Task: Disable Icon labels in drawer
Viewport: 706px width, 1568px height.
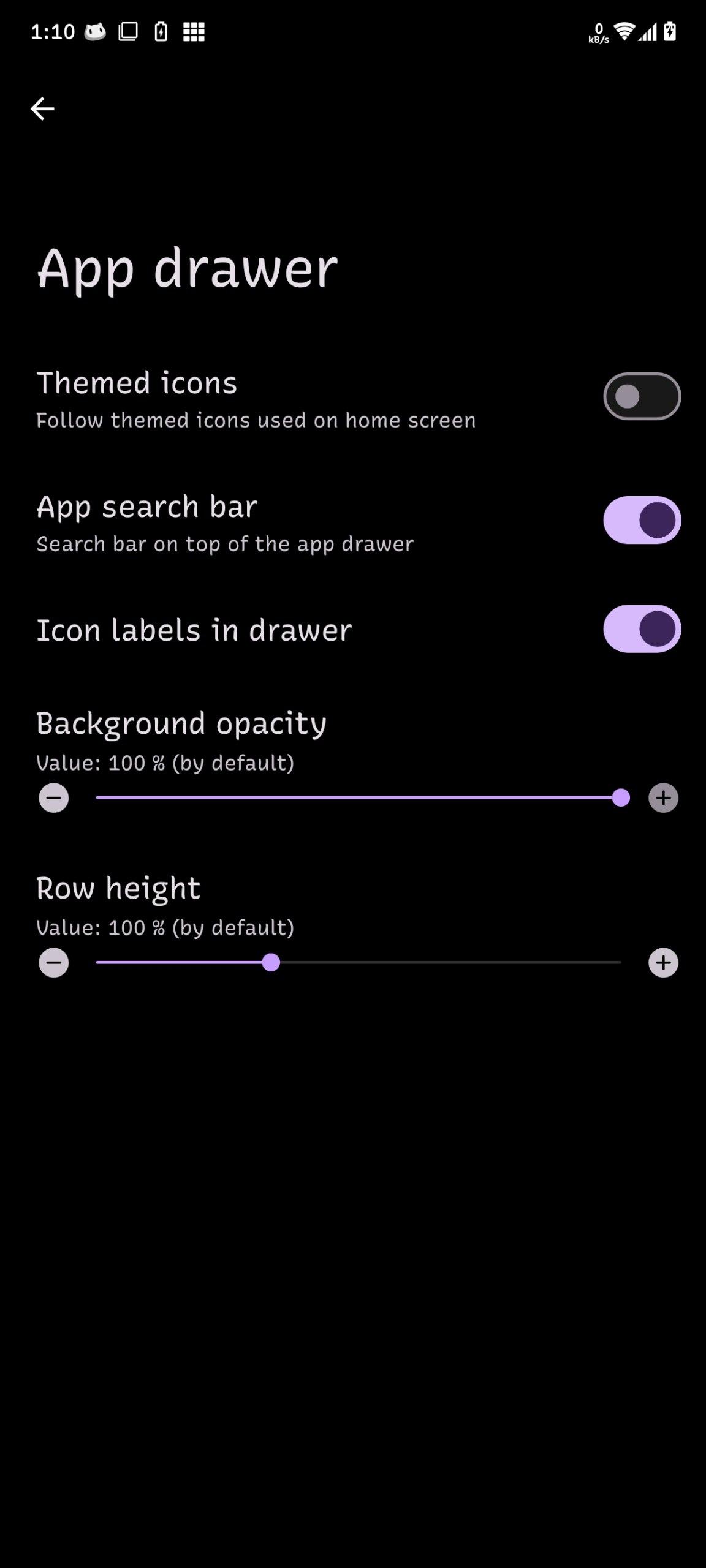Action: (x=642, y=629)
